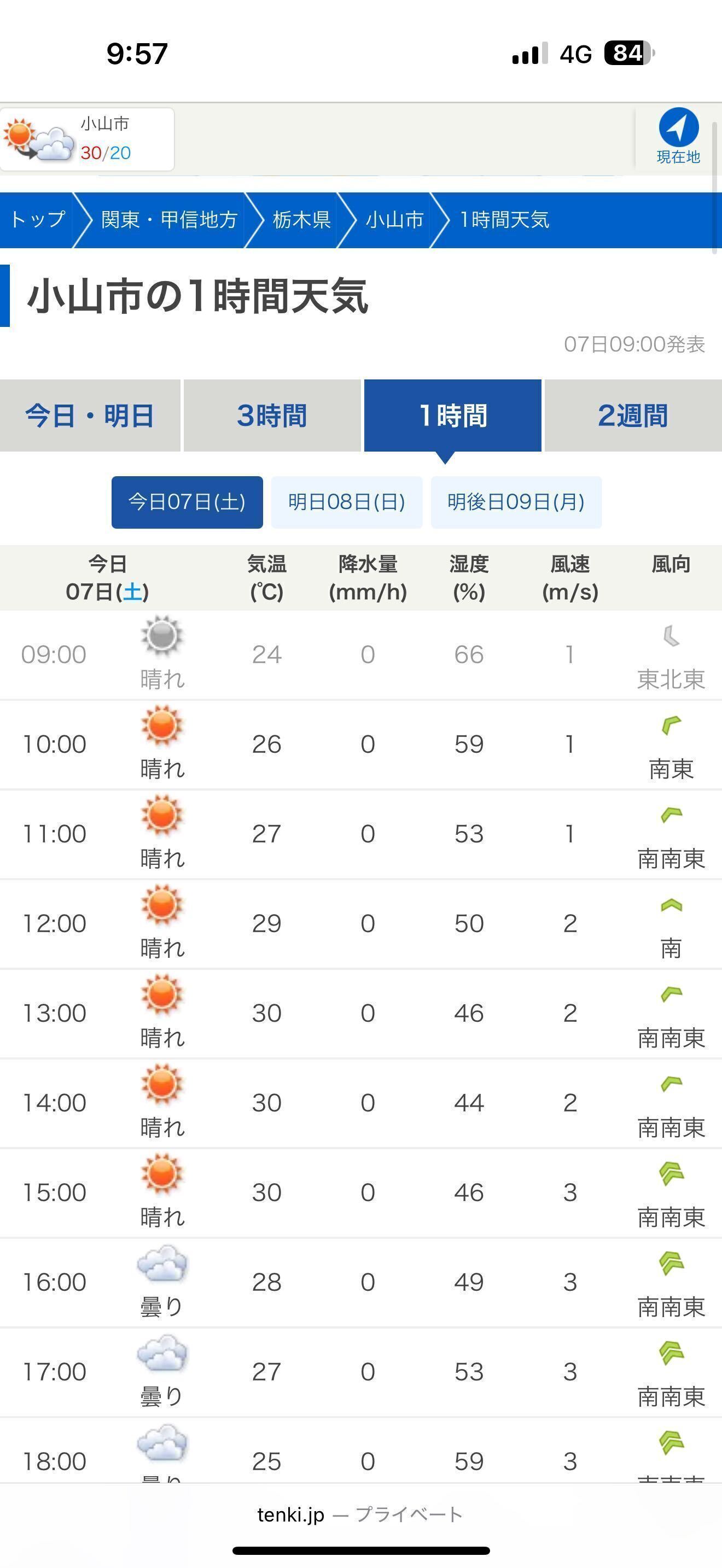This screenshot has height=1568, width=722.
Task: Select 今日07日(土) date button
Action: pyautogui.click(x=187, y=502)
